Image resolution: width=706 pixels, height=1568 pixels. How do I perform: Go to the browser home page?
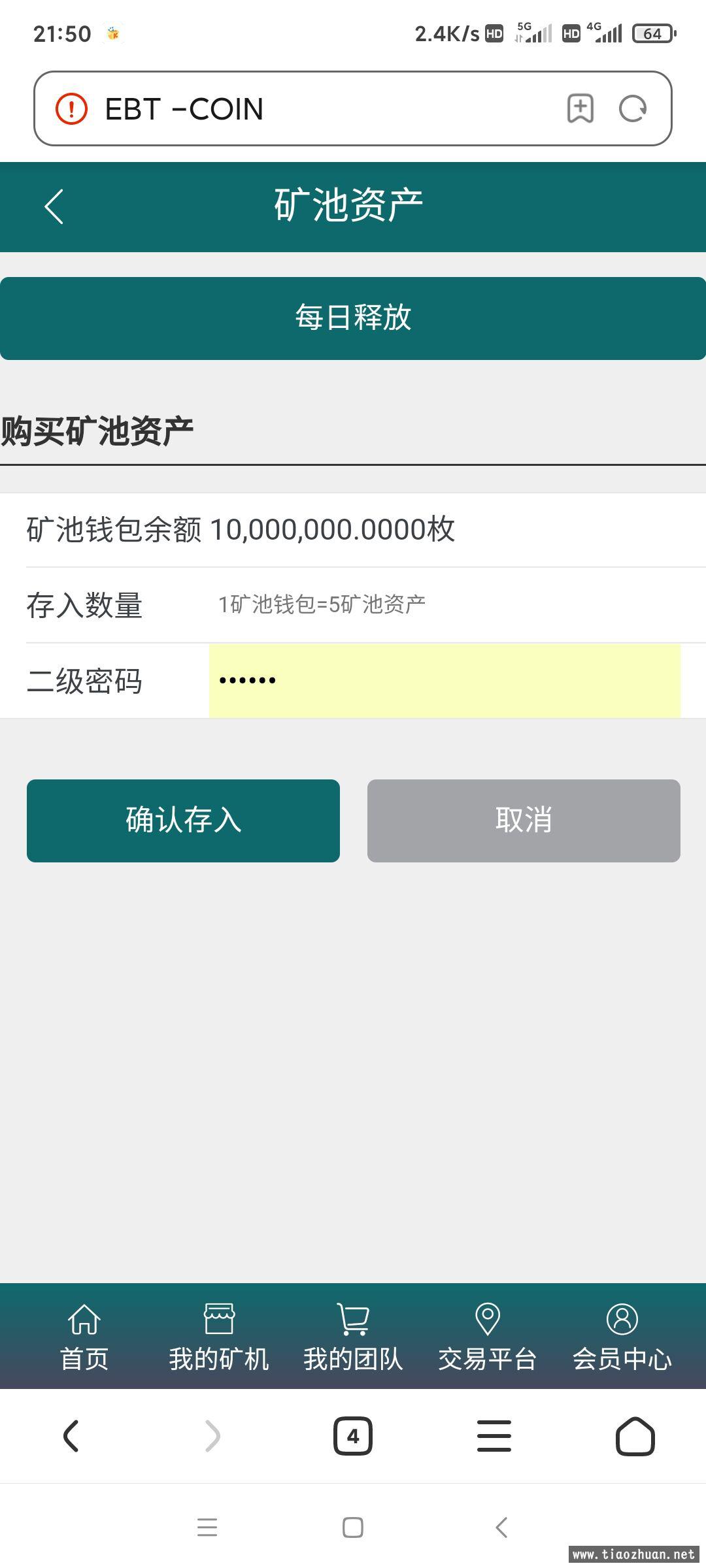[635, 1436]
